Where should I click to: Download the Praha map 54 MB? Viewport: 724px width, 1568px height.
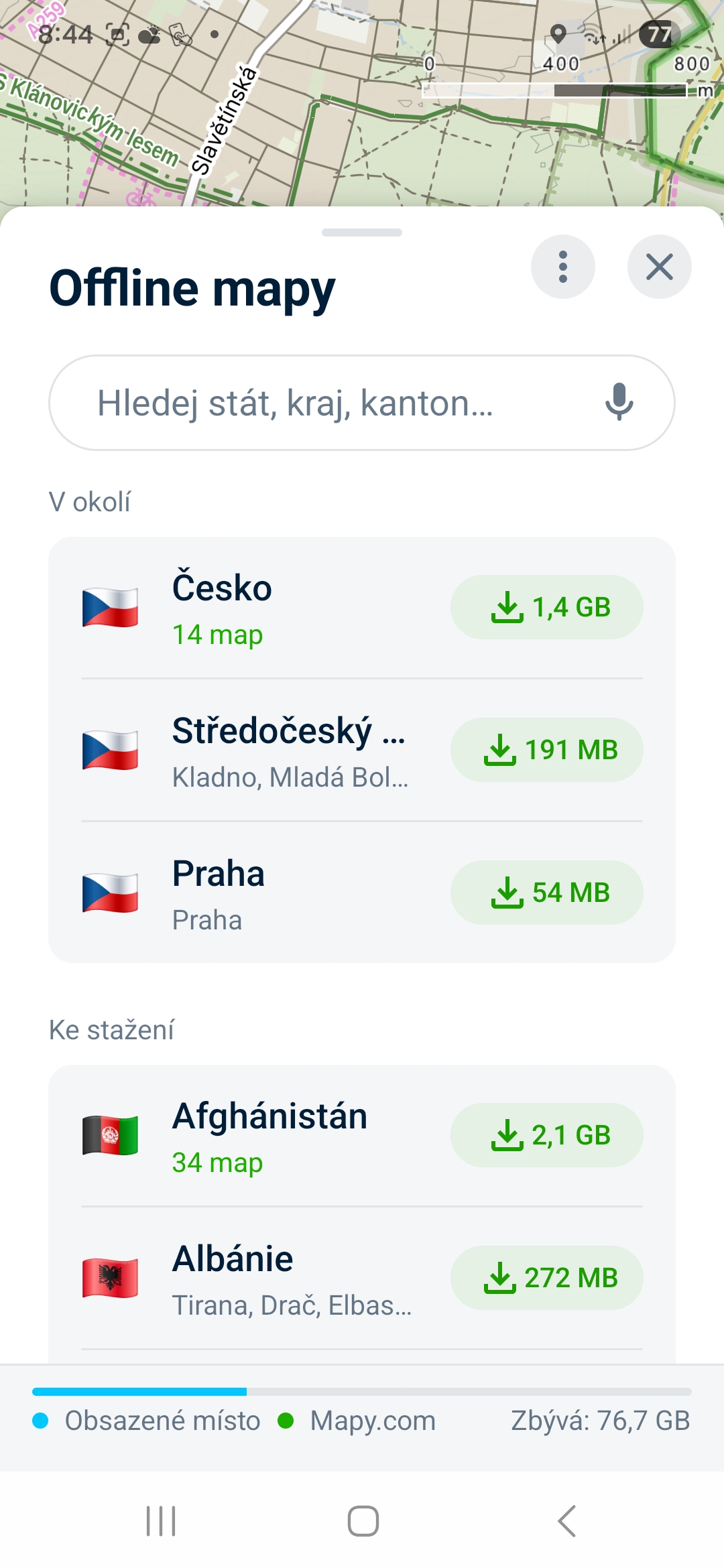(x=546, y=893)
